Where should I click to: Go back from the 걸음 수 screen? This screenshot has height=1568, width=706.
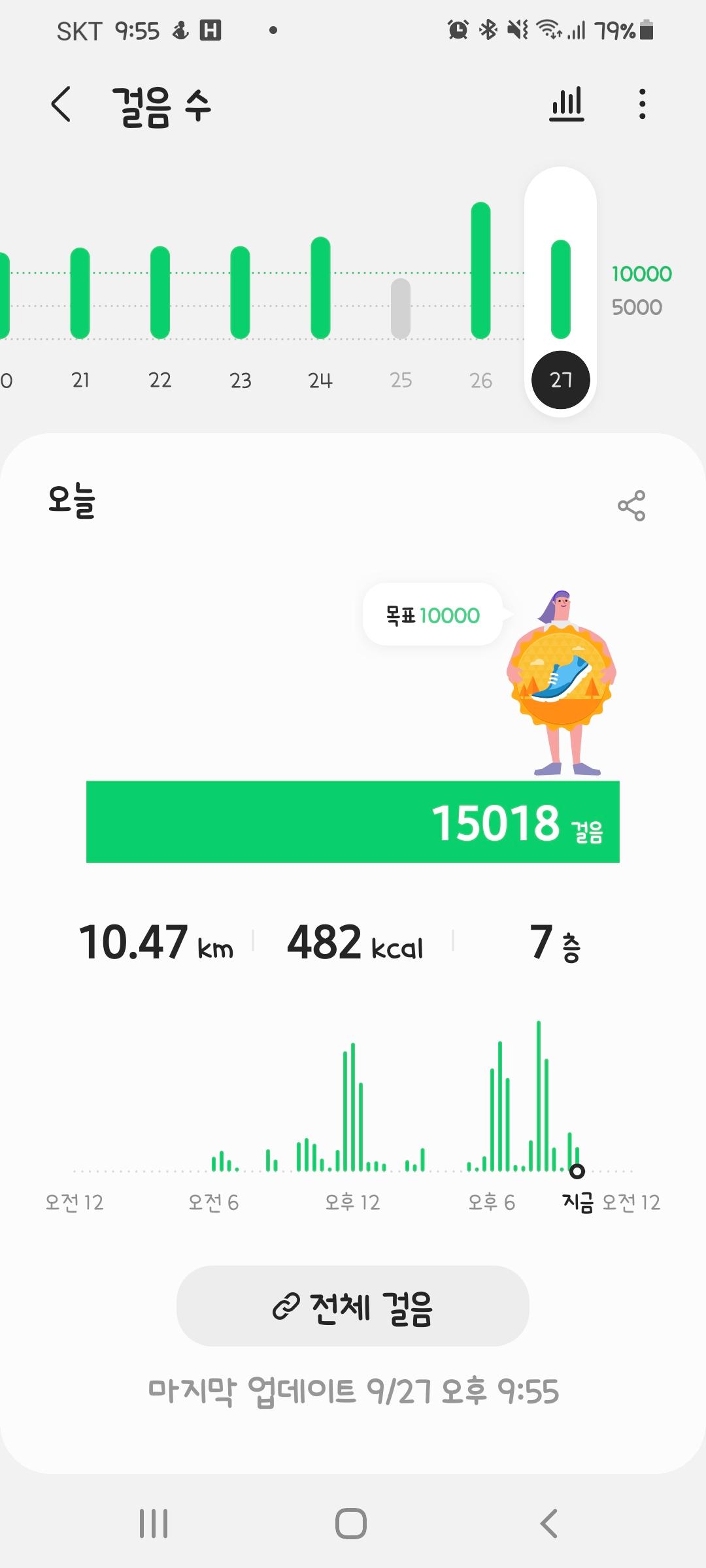tap(61, 105)
